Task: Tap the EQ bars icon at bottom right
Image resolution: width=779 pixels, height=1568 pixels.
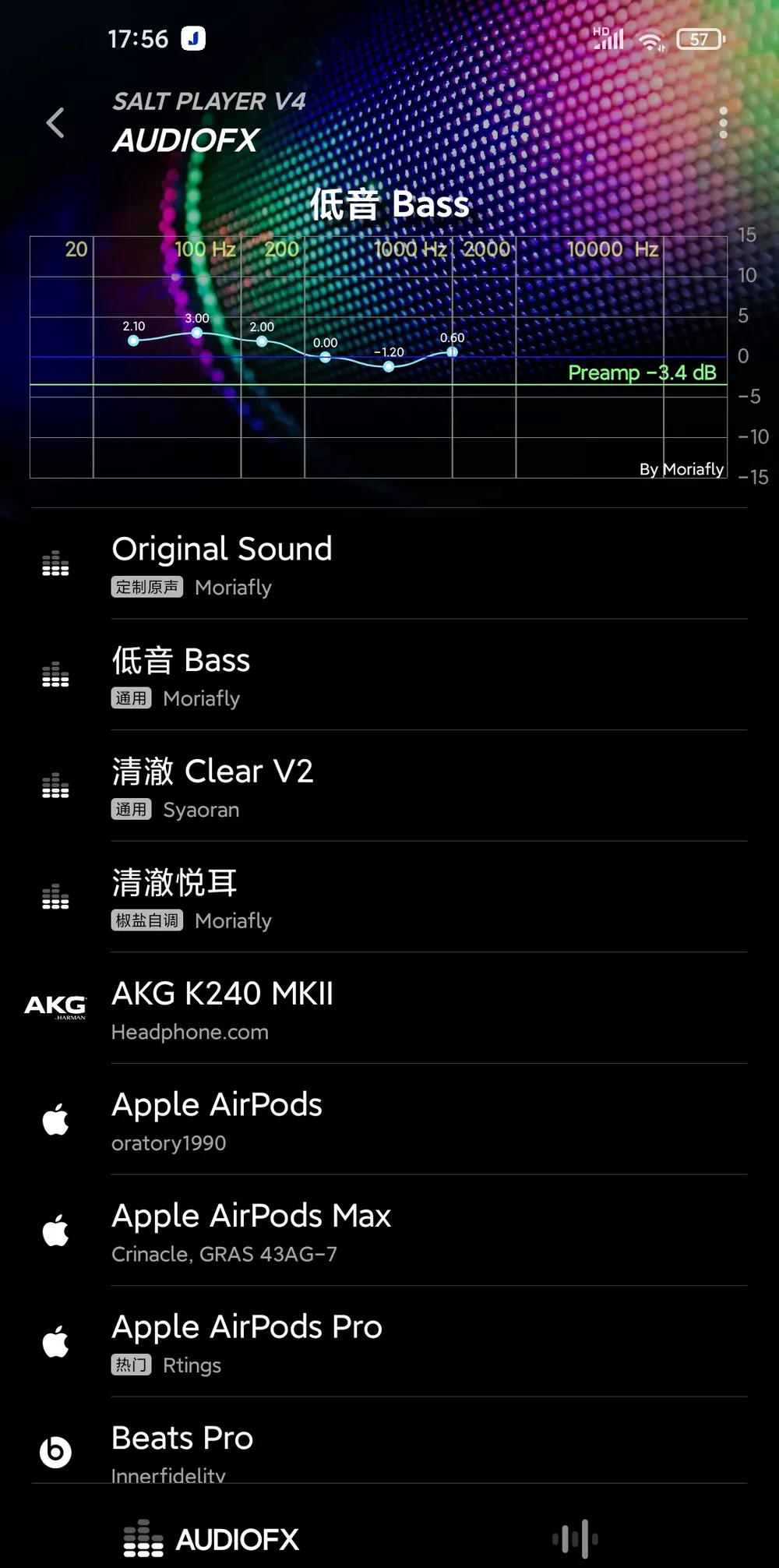Action: coord(573,1535)
